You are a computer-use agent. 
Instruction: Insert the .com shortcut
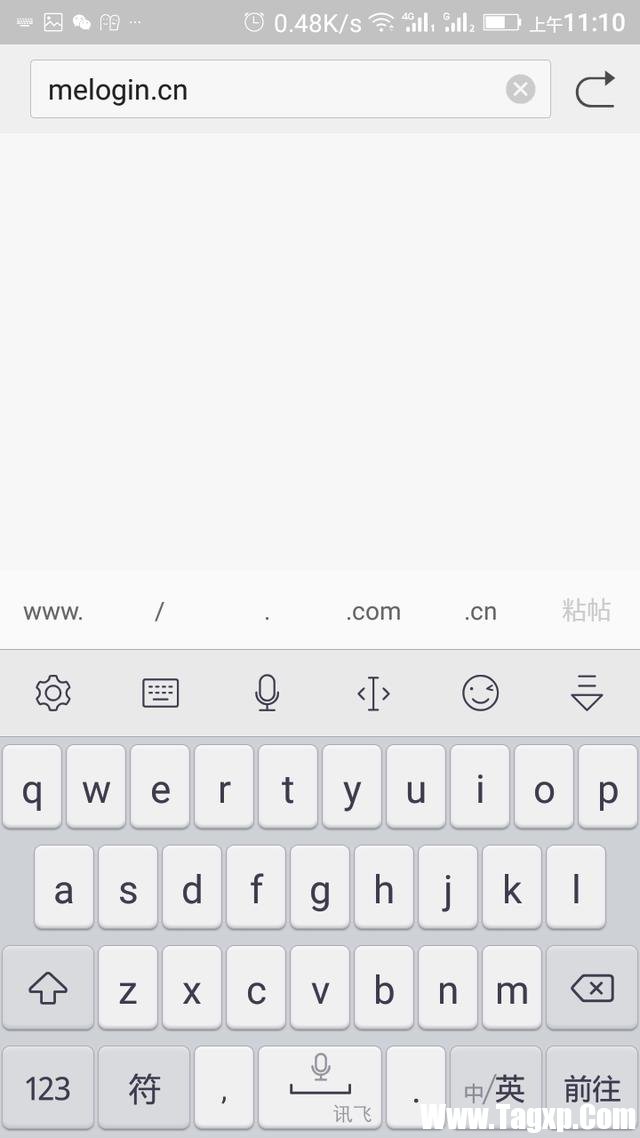[x=373, y=612]
